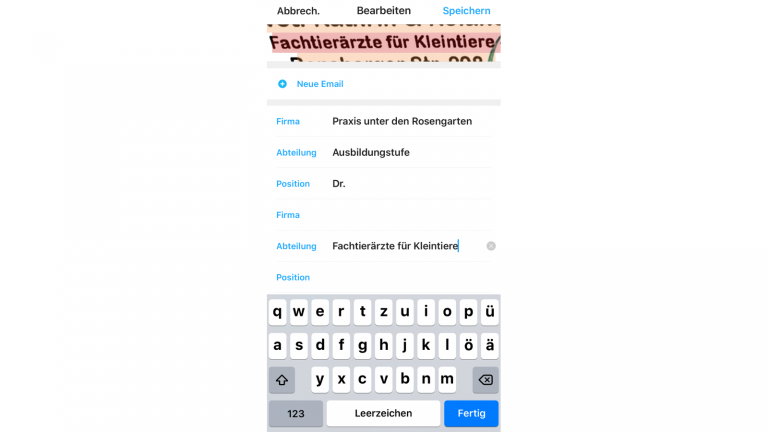Clear the Fachtierärzte für Kleintiere text

pyautogui.click(x=491, y=246)
